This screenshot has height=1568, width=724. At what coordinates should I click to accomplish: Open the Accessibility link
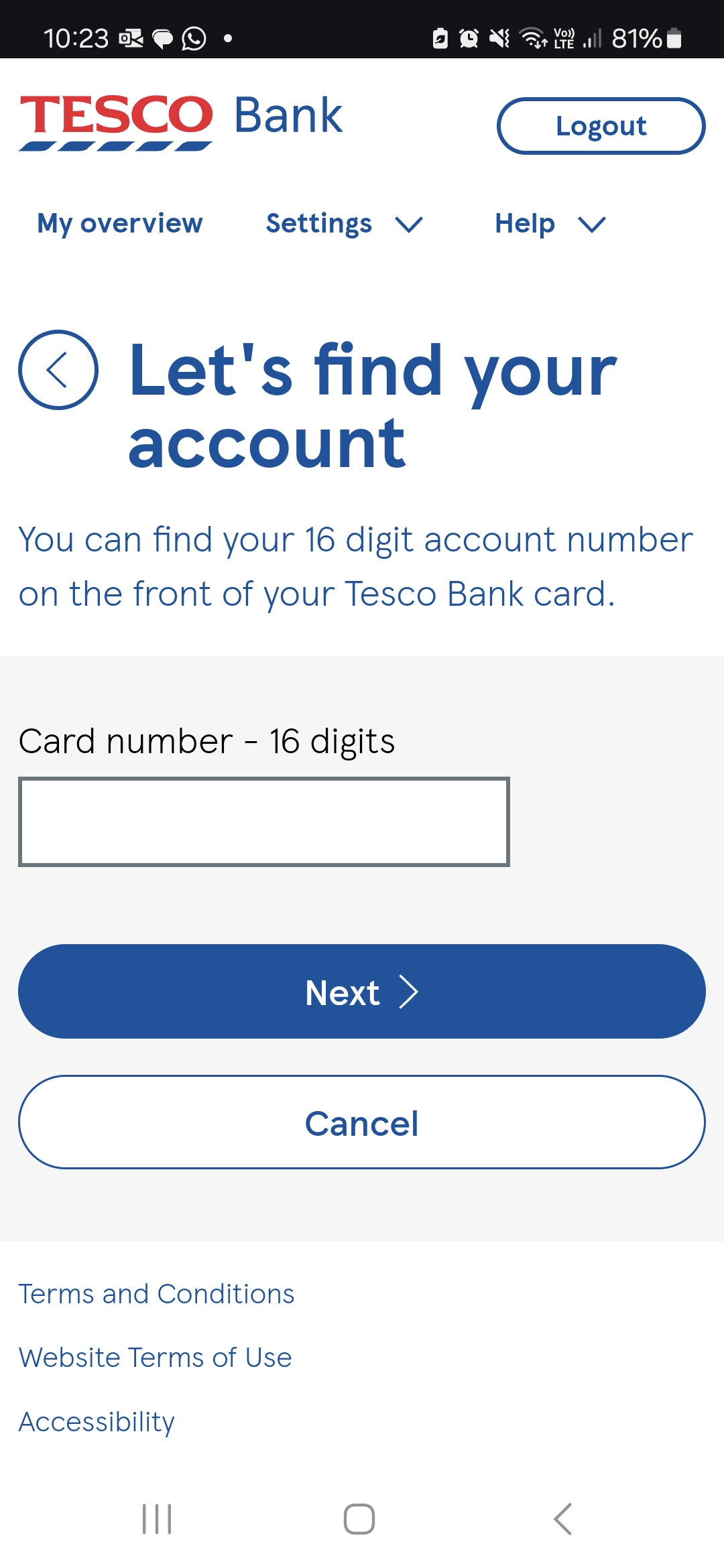97,1422
